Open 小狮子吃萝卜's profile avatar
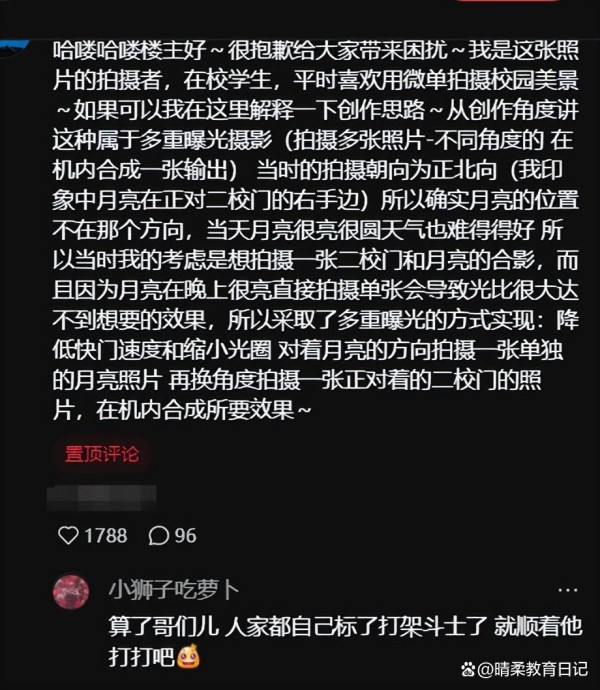The height and width of the screenshot is (690, 600). point(70,590)
